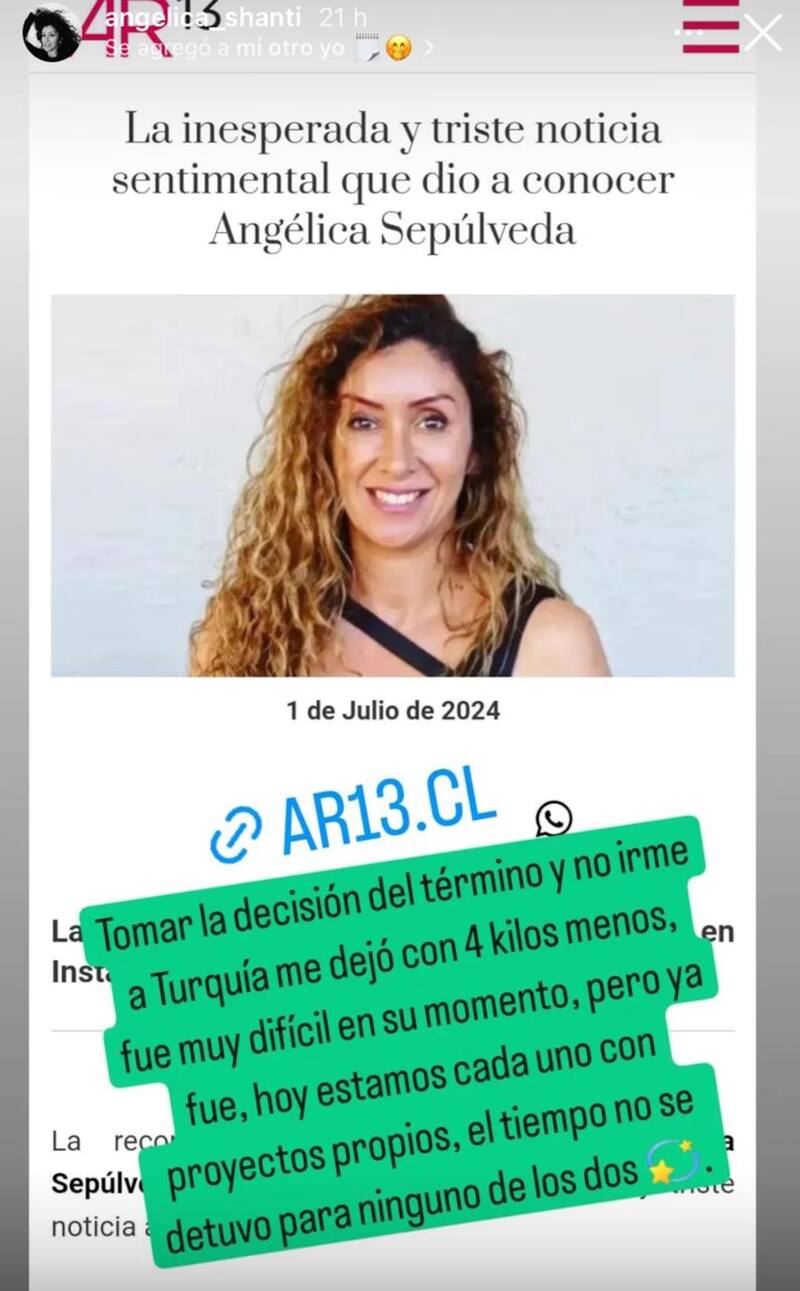The image size is (800, 1291).
Task: Open angelica_shanti's profile picture
Action: point(51,32)
